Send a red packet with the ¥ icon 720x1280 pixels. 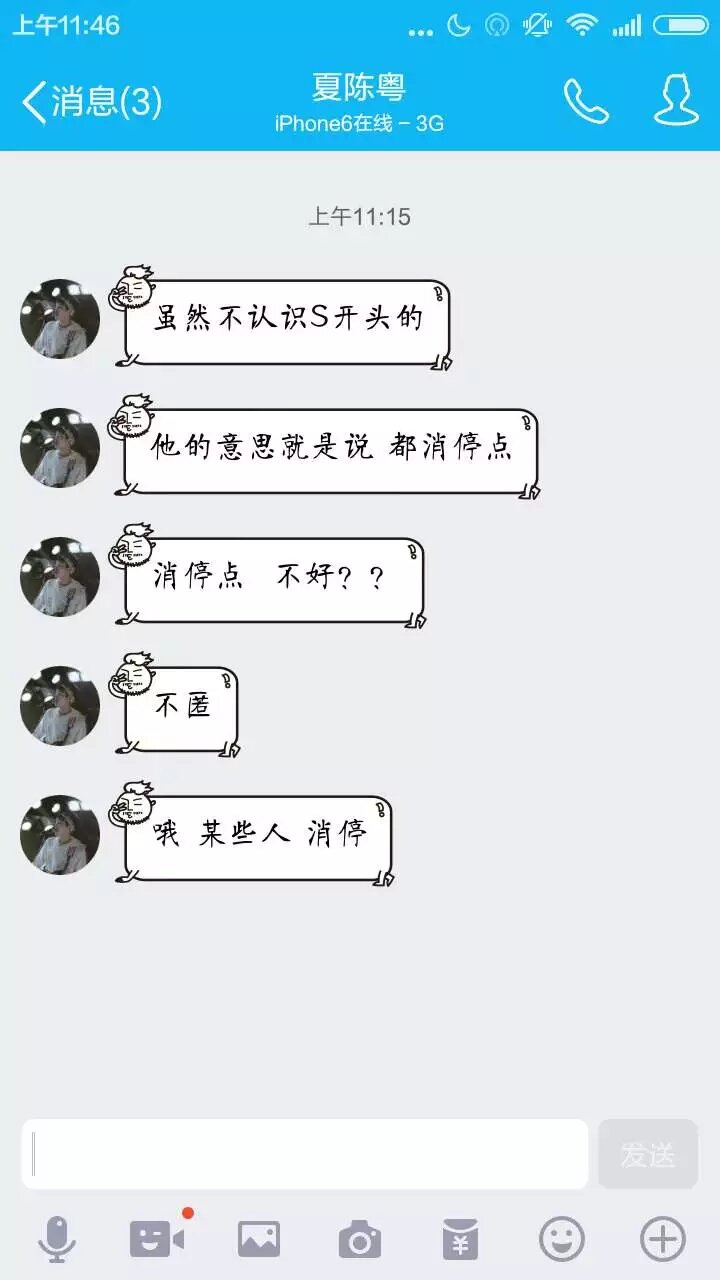460,1240
